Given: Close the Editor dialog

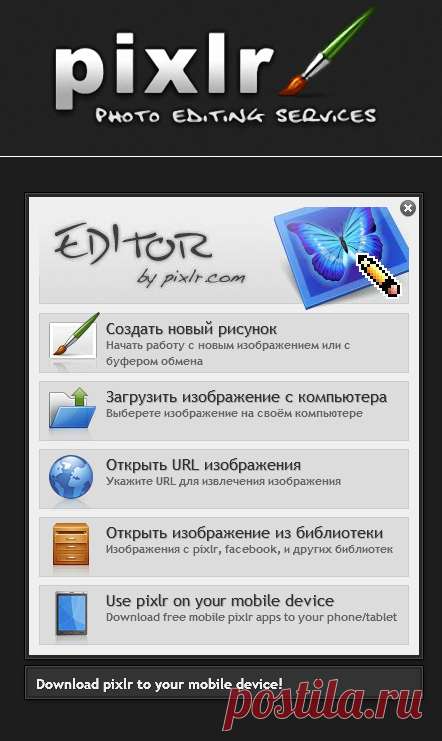Looking at the screenshot, I should pos(407,208).
